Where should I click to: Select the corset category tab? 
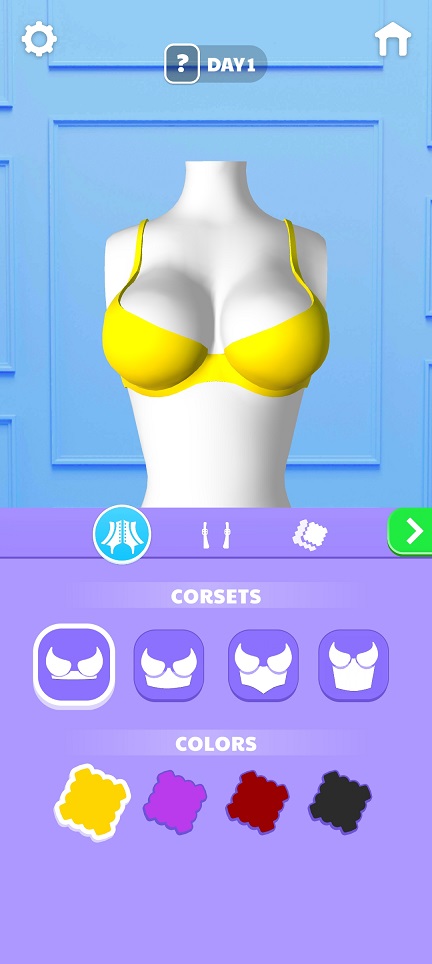coord(122,534)
